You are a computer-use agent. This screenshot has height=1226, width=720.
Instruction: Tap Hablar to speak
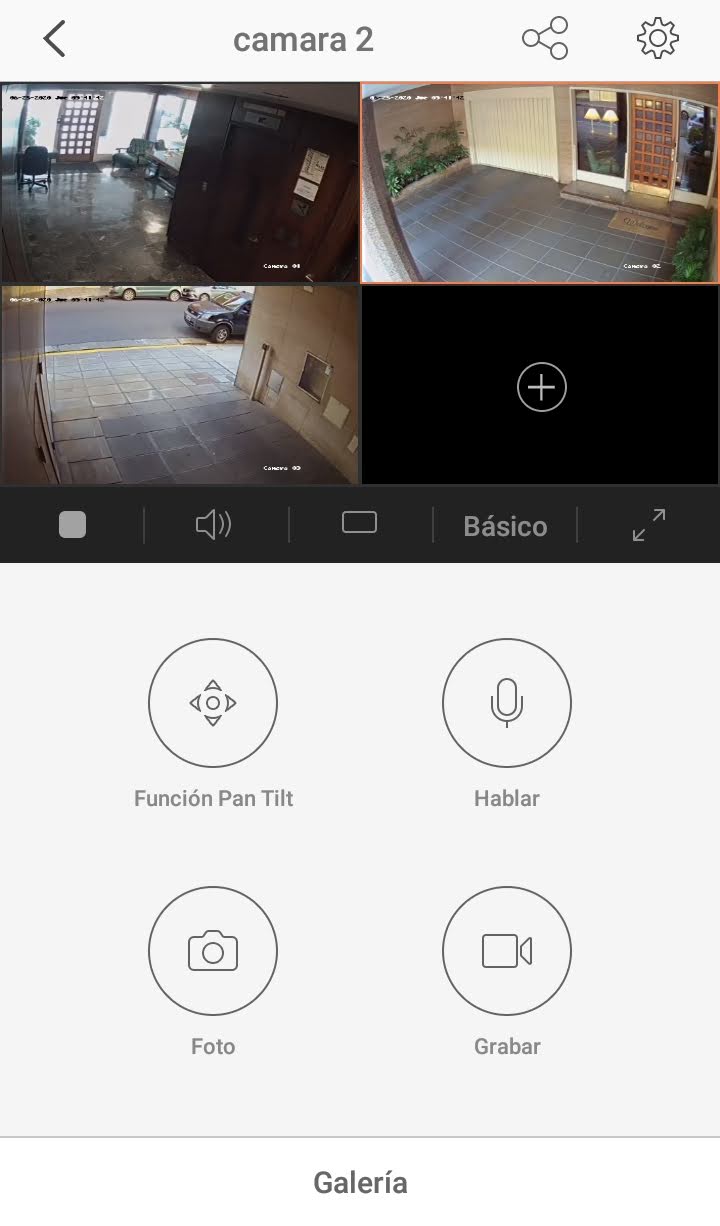coord(507,703)
